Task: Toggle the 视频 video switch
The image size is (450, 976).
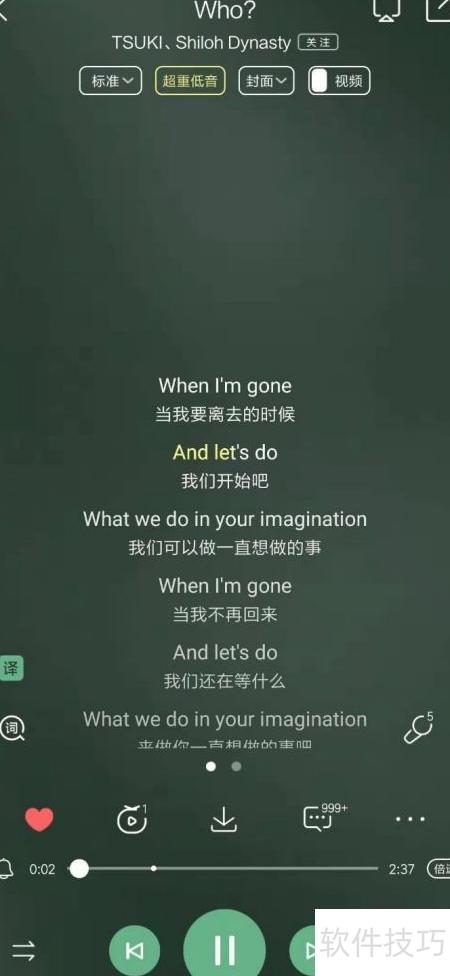Action: (x=339, y=81)
